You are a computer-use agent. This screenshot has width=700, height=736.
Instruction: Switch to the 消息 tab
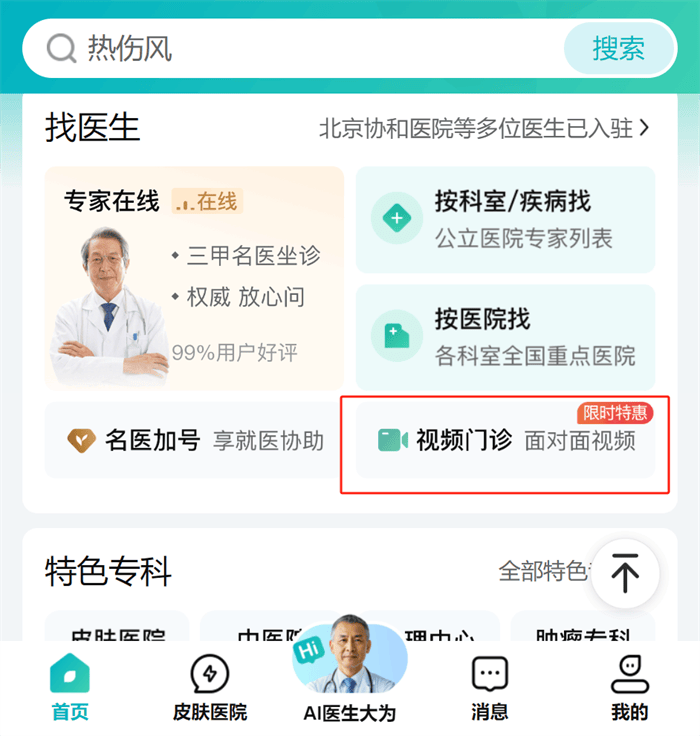click(x=490, y=688)
